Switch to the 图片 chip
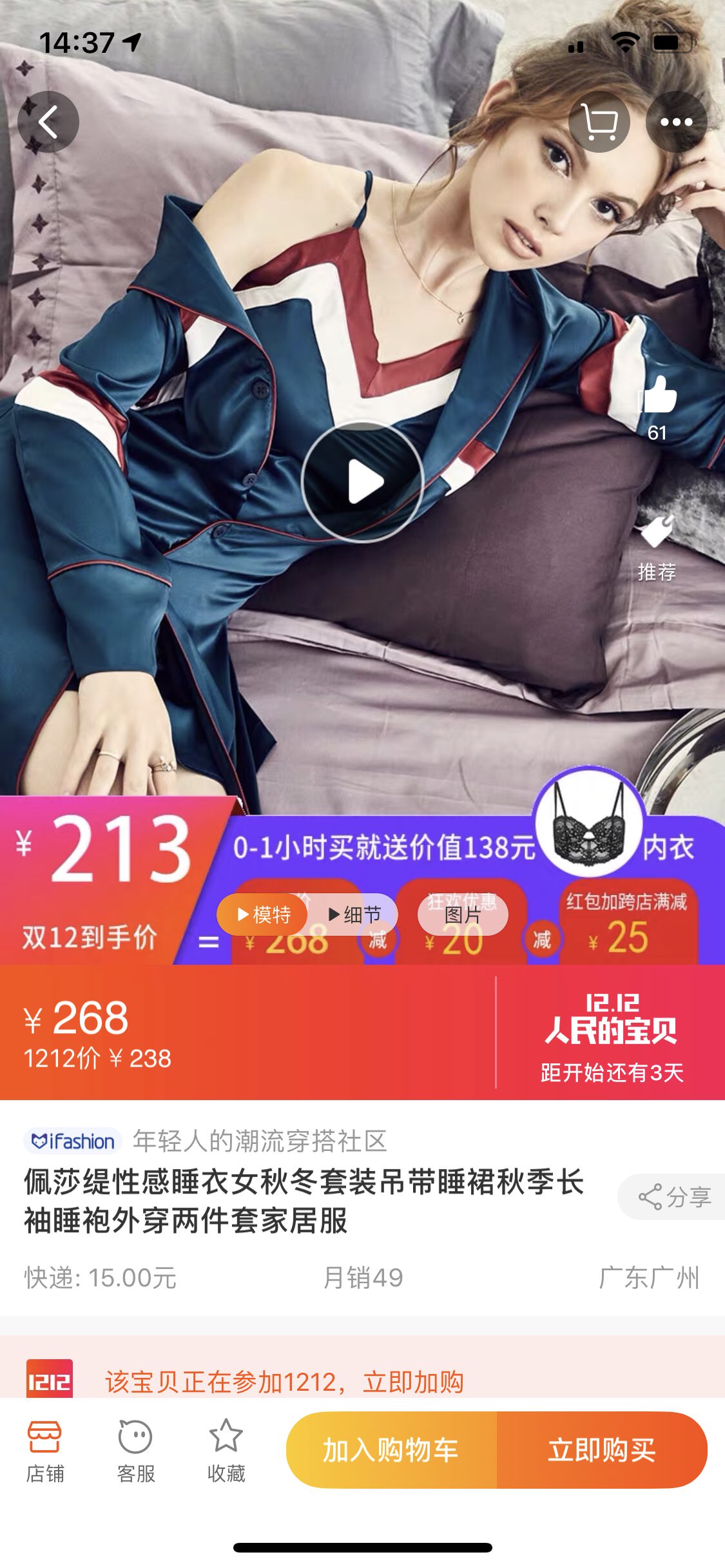 click(463, 914)
